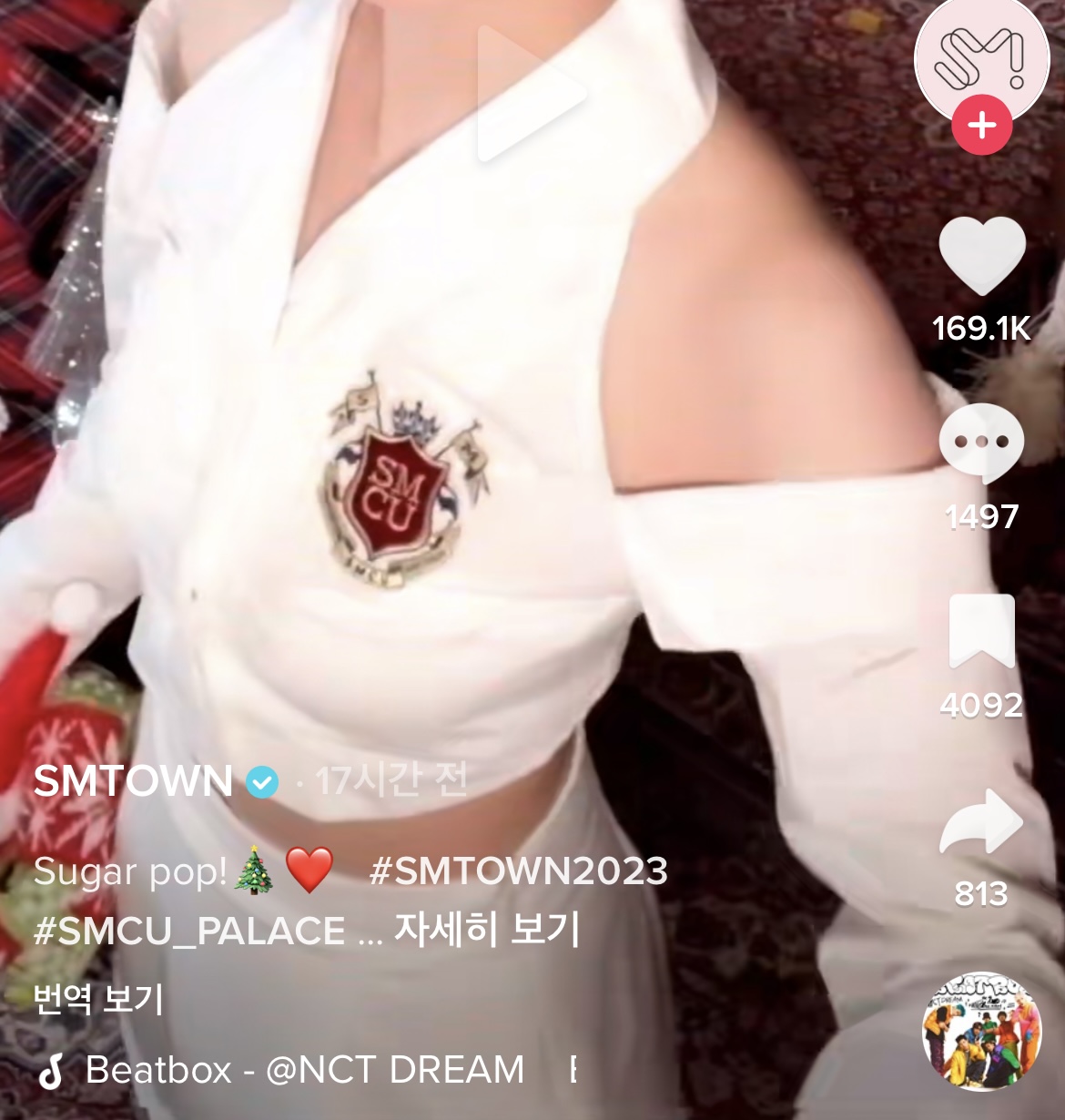Open the Beatbox - NCT DREAM sound
Screen dimensions: 1065x1120
(304, 1070)
